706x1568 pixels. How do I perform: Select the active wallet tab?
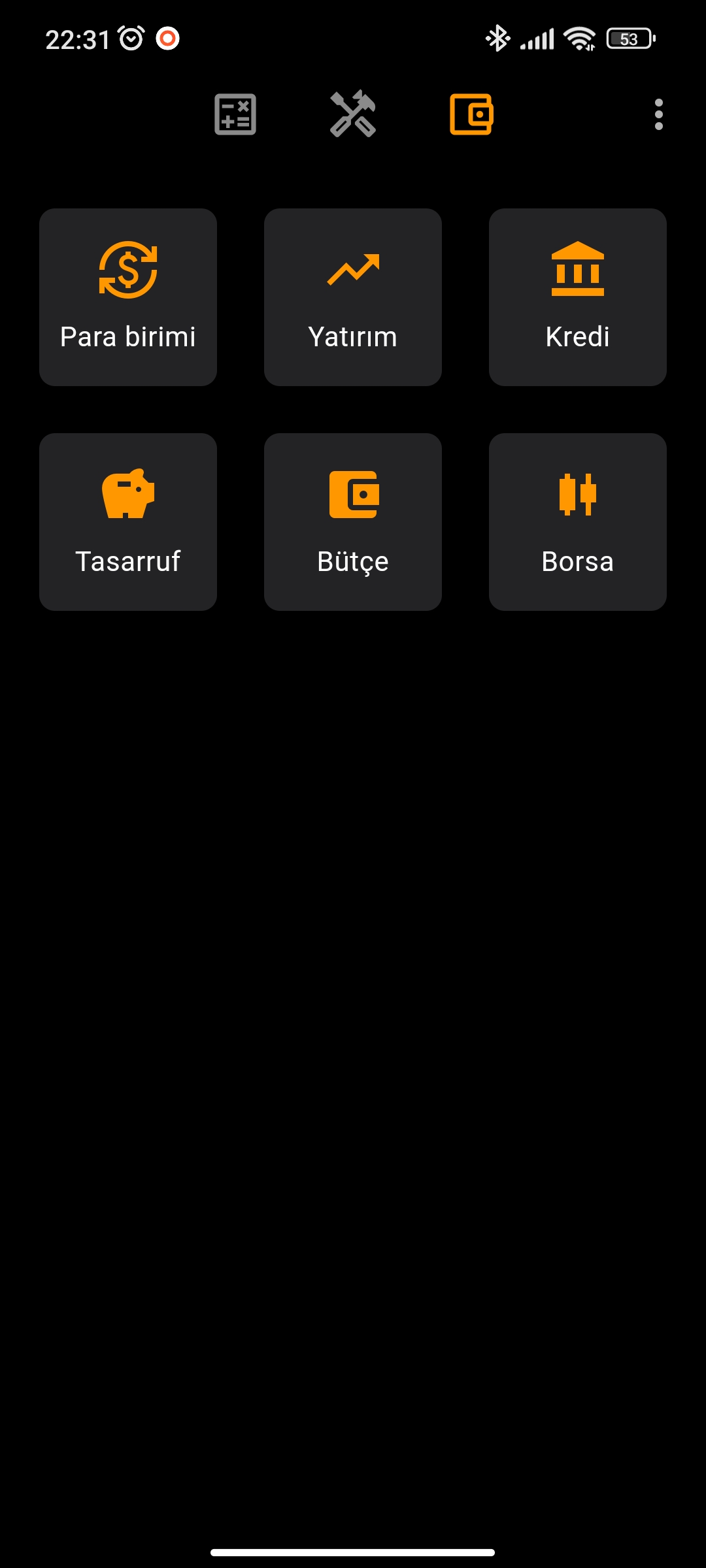click(x=471, y=115)
